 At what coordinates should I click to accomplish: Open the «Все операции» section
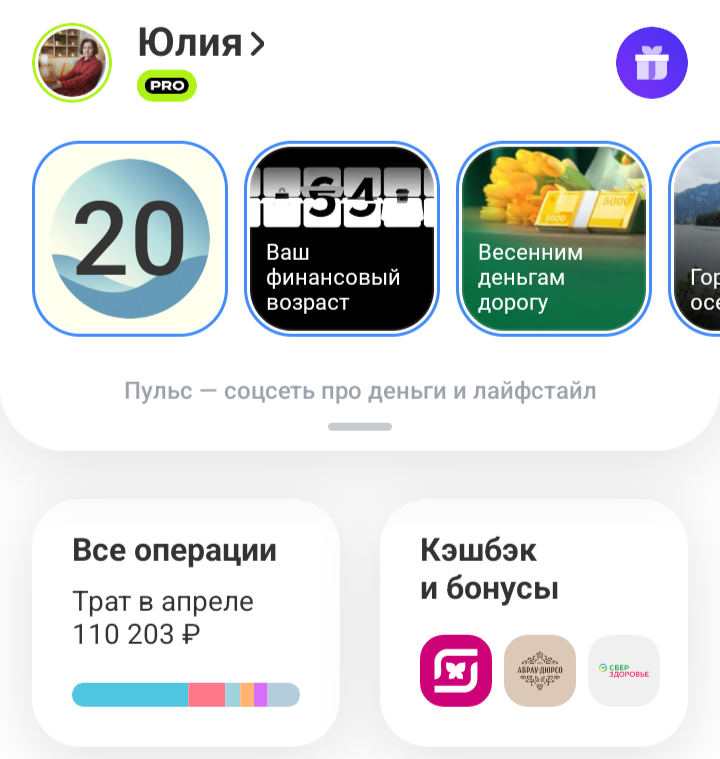[175, 550]
